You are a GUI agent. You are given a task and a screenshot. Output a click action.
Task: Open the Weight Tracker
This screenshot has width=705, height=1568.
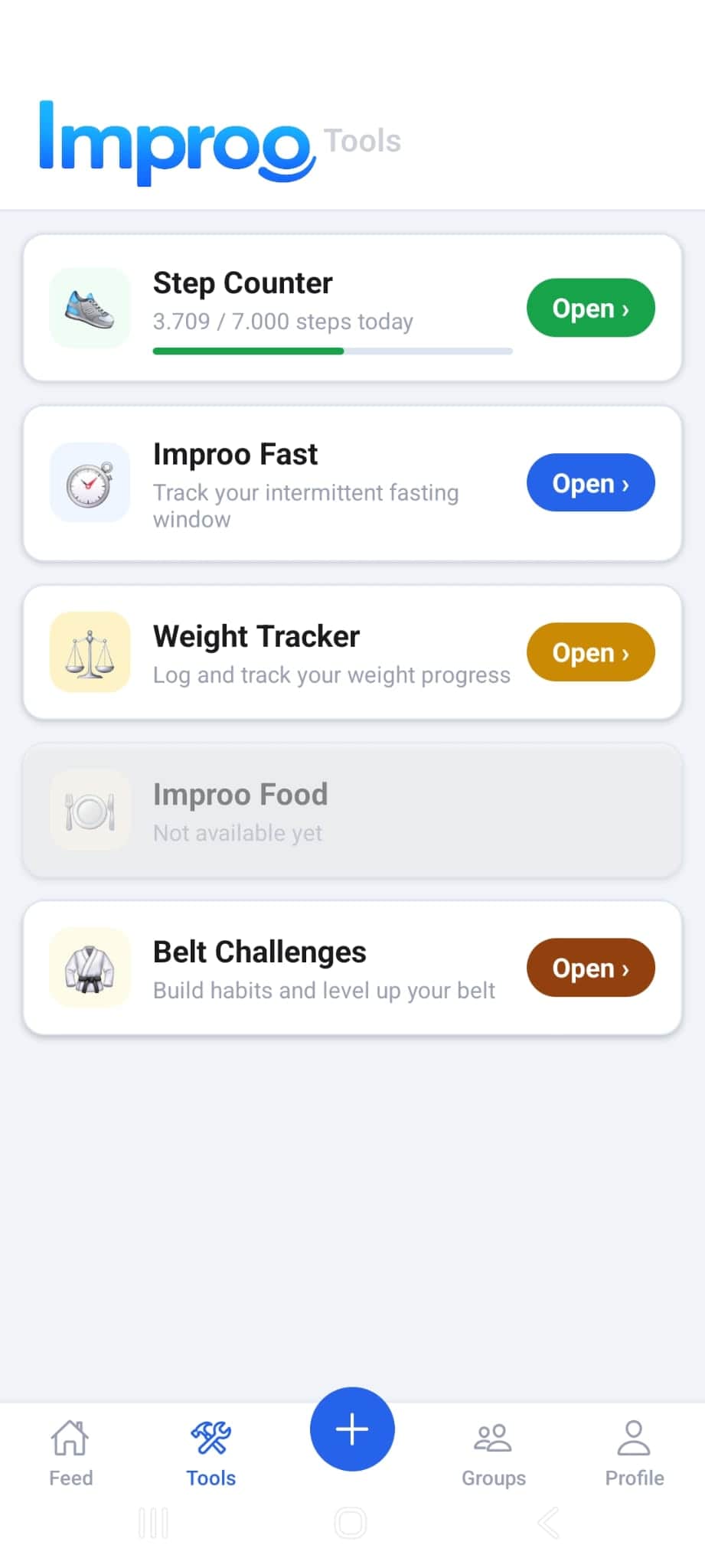pos(589,652)
